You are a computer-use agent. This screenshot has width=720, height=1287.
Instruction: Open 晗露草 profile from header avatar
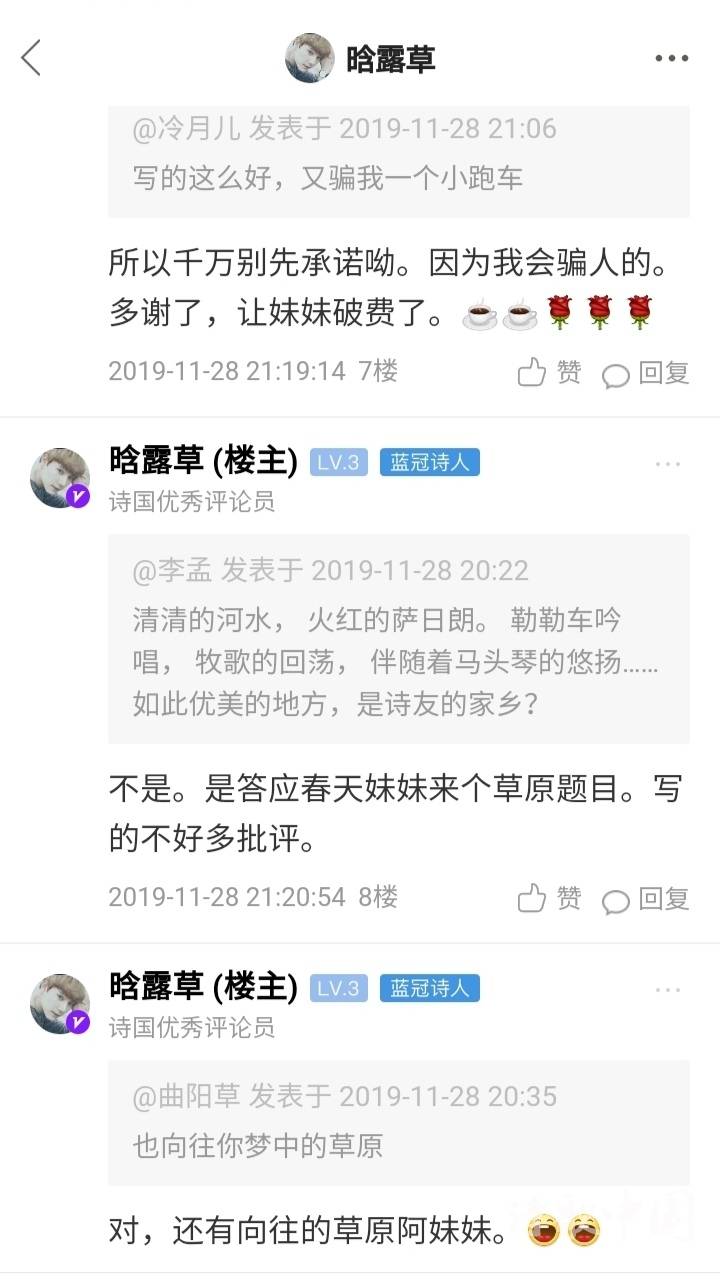[310, 58]
